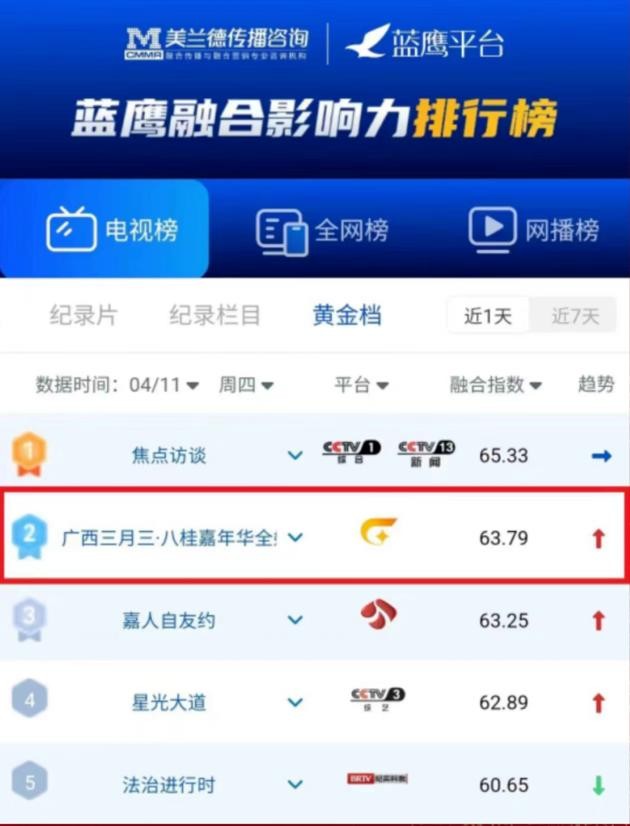Screen dimensions: 630x826
Task: Switch to the 全网榜 tab
Action: coord(322,230)
